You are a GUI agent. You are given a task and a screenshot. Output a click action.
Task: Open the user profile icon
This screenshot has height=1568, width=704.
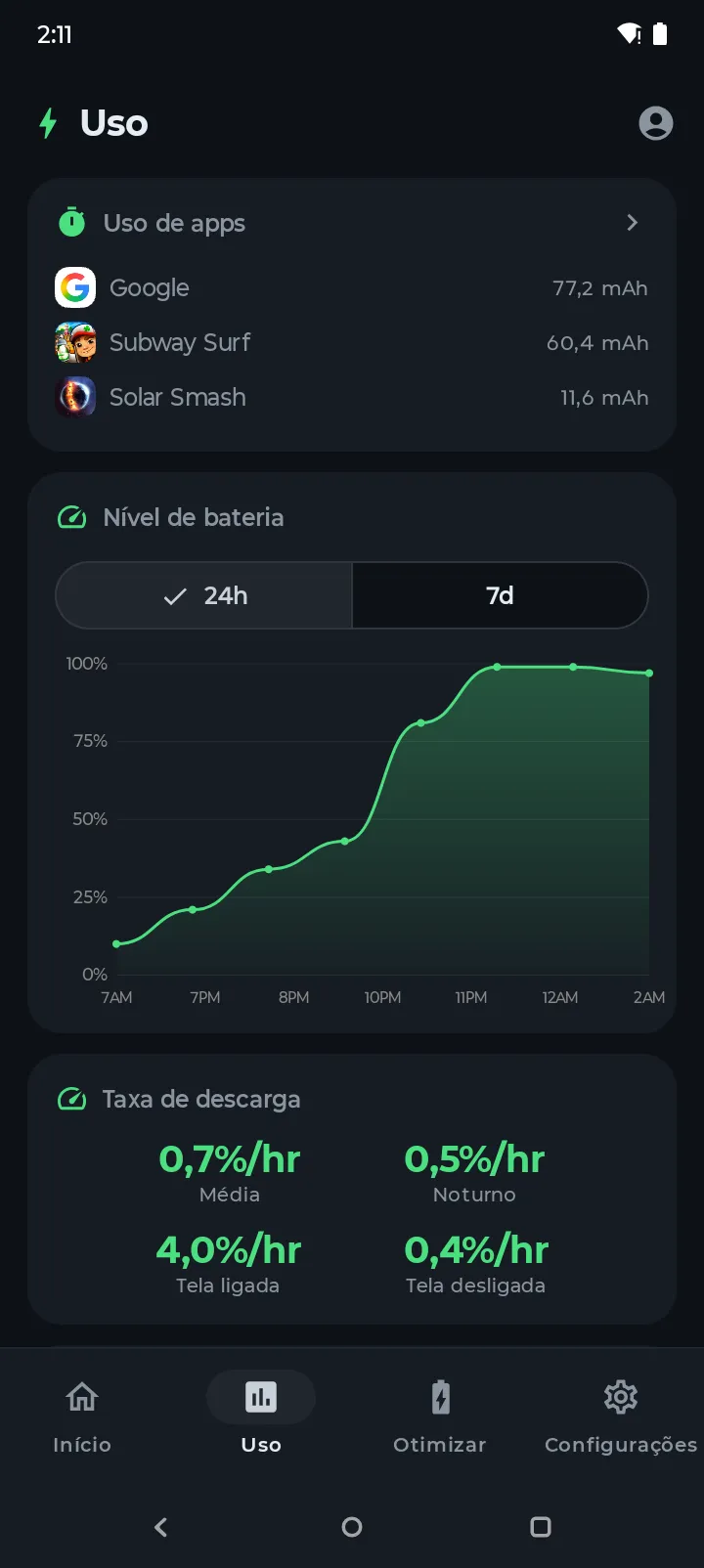656,123
